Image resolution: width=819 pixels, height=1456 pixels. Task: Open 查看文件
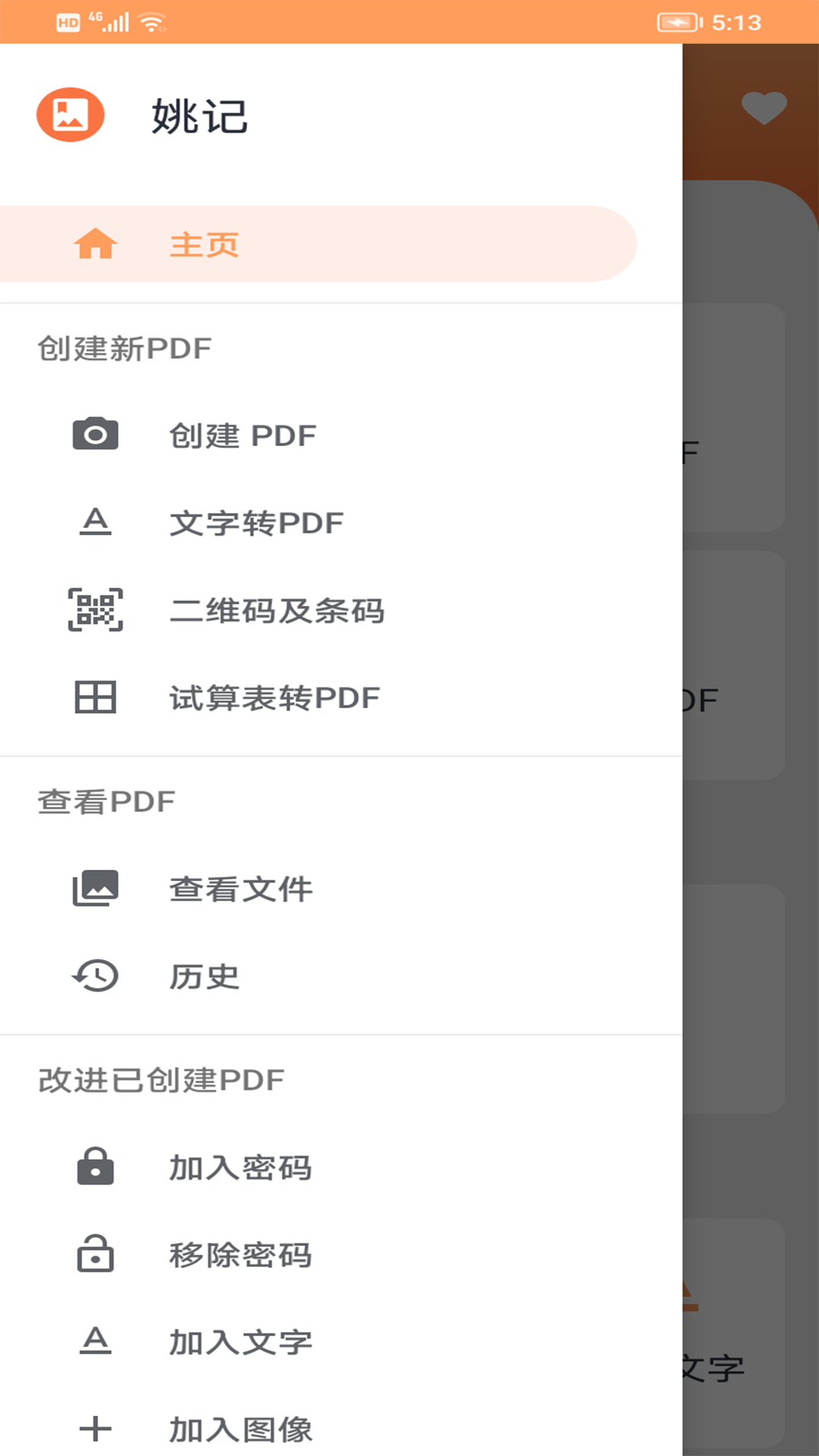tap(240, 889)
